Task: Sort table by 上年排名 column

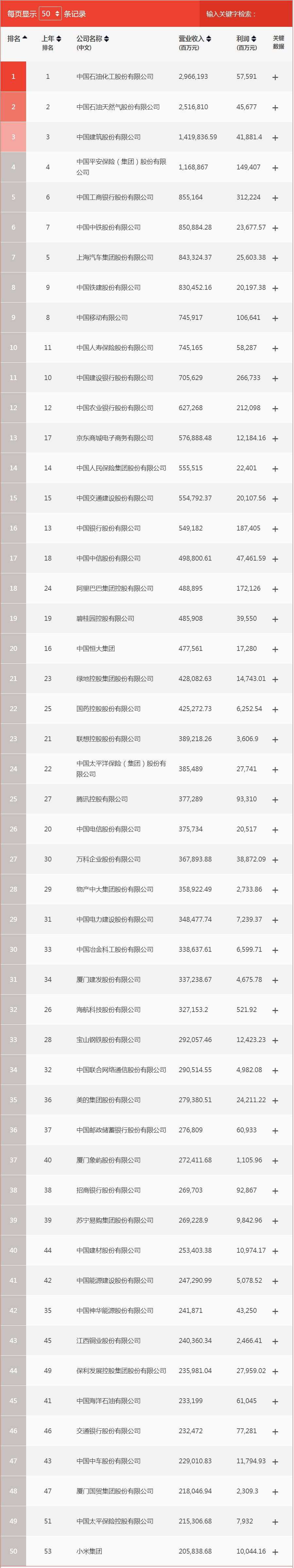Action: pos(51,38)
